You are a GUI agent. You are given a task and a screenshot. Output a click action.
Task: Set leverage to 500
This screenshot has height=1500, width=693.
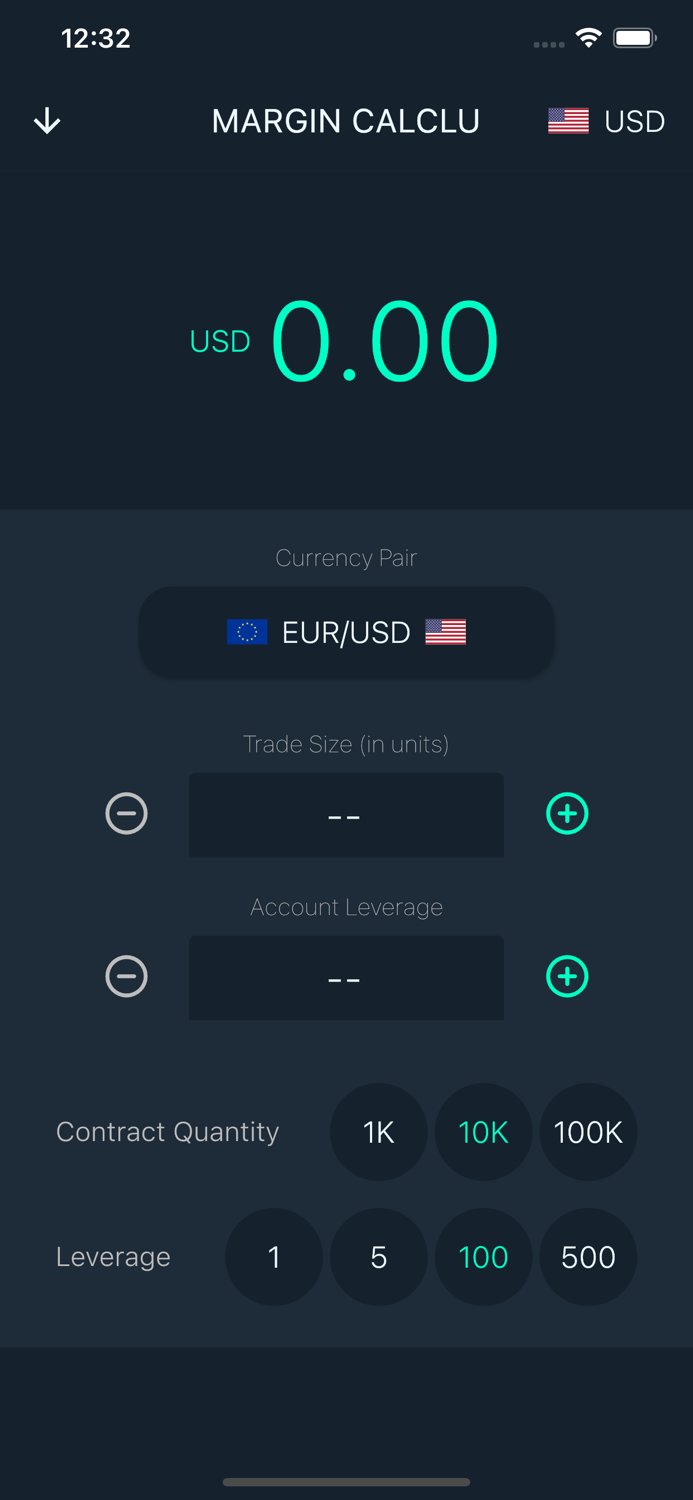point(588,1257)
